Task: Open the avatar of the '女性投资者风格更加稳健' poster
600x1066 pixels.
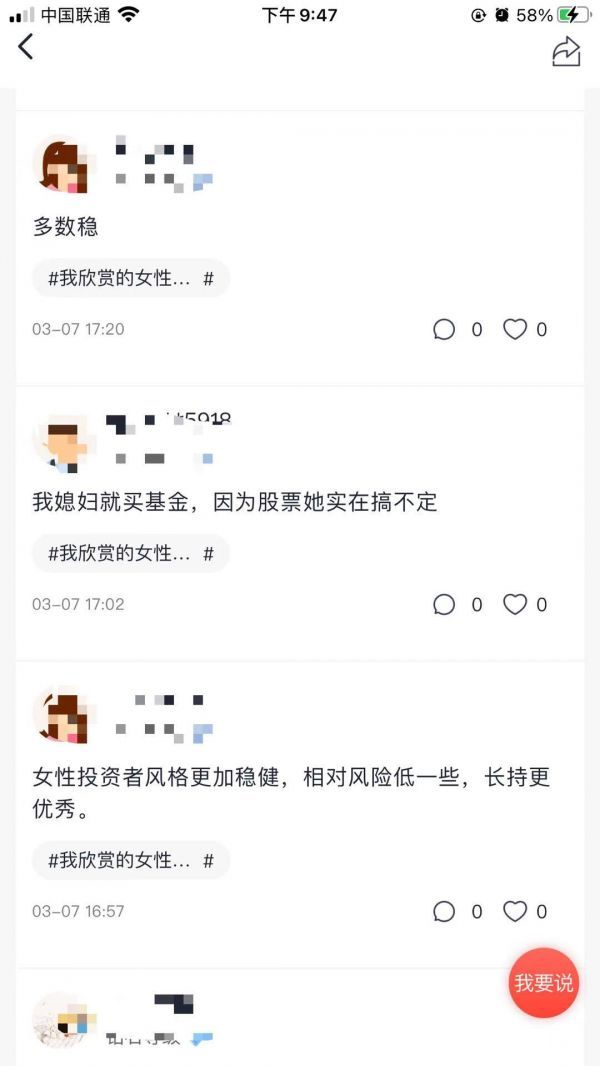Action: point(61,715)
